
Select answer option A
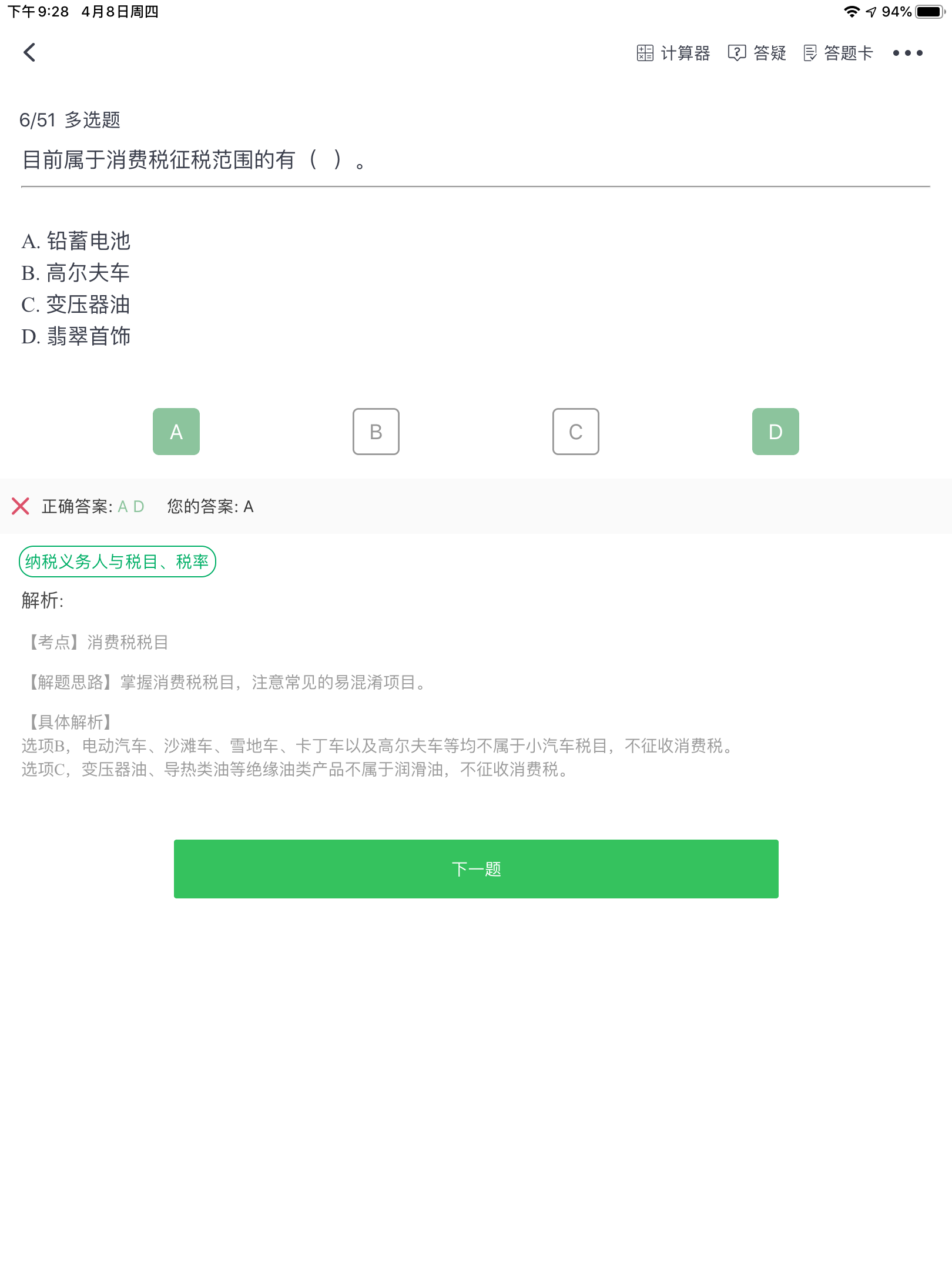[x=176, y=432]
